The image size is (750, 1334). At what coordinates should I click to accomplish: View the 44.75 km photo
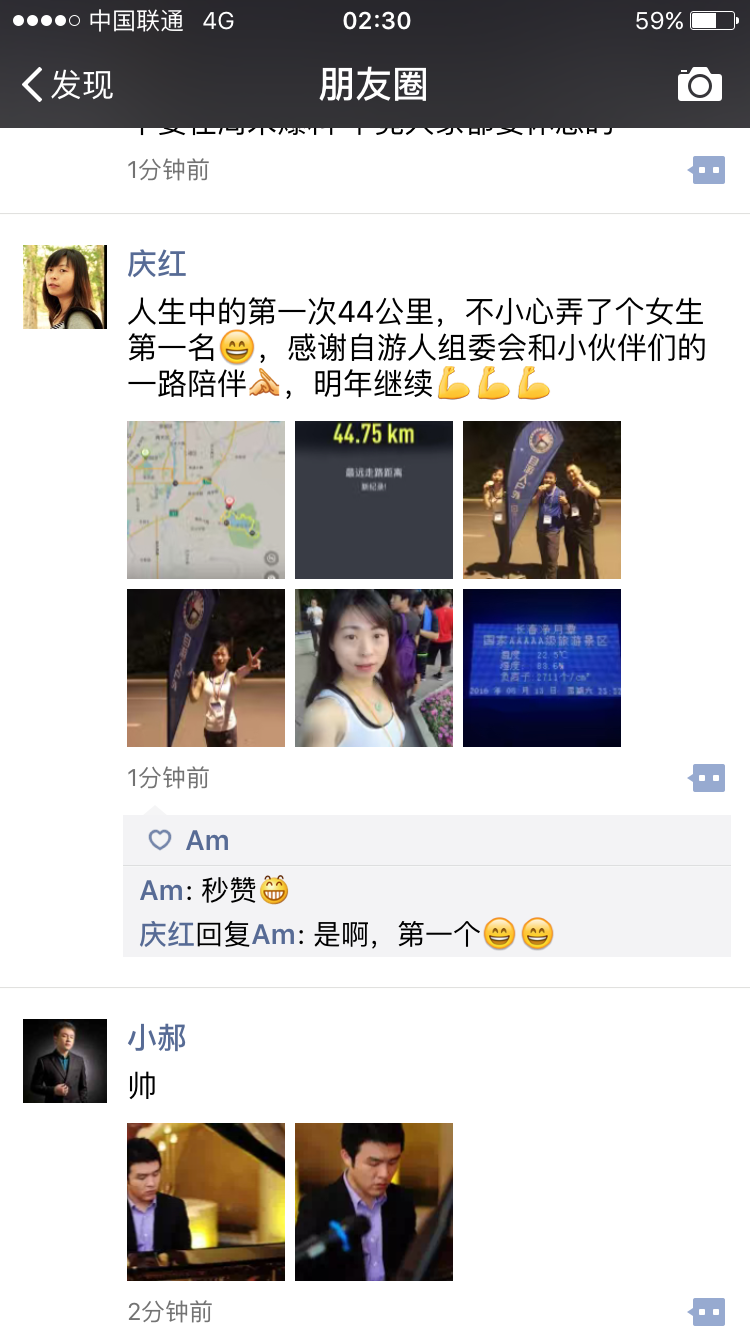coord(374,500)
